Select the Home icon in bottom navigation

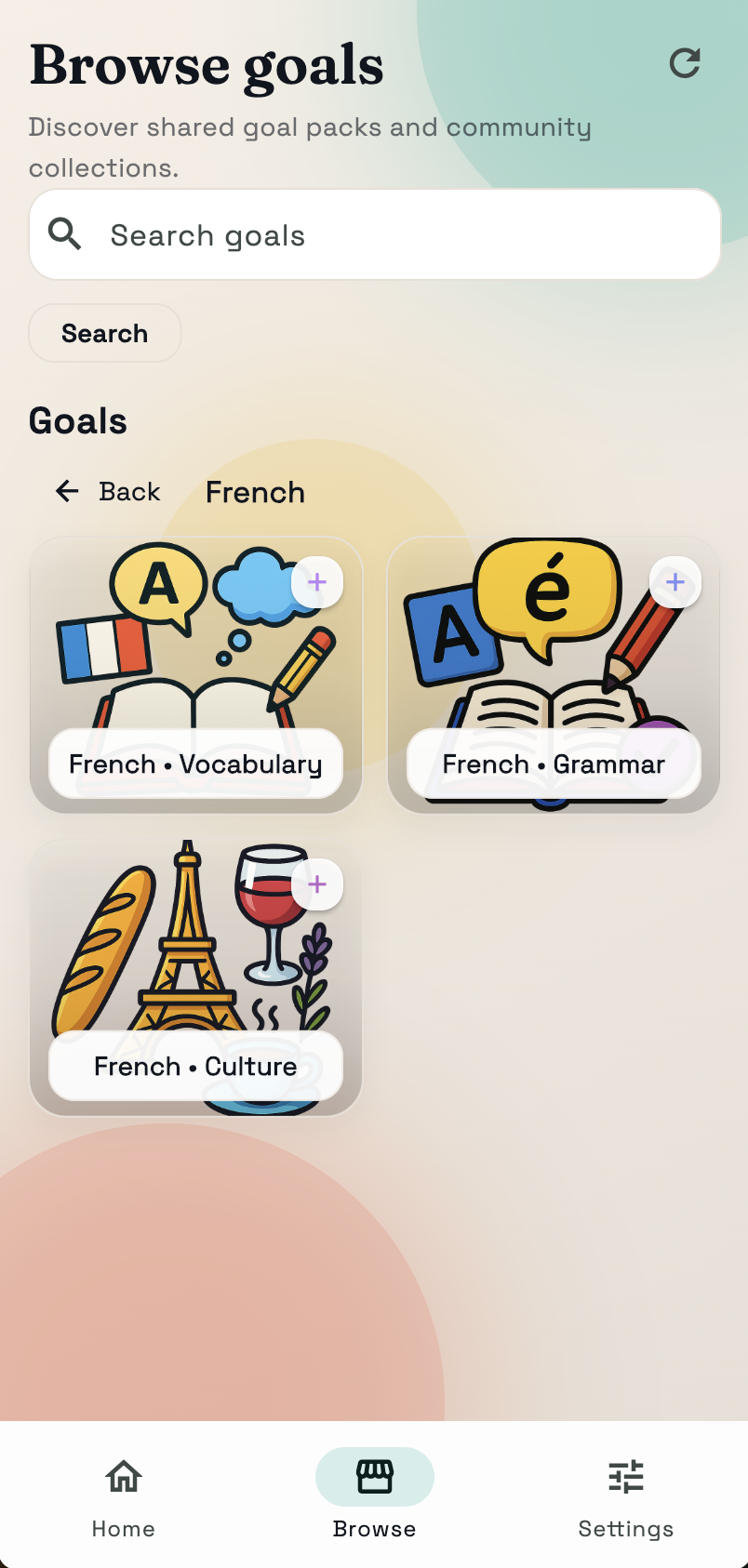(123, 1476)
